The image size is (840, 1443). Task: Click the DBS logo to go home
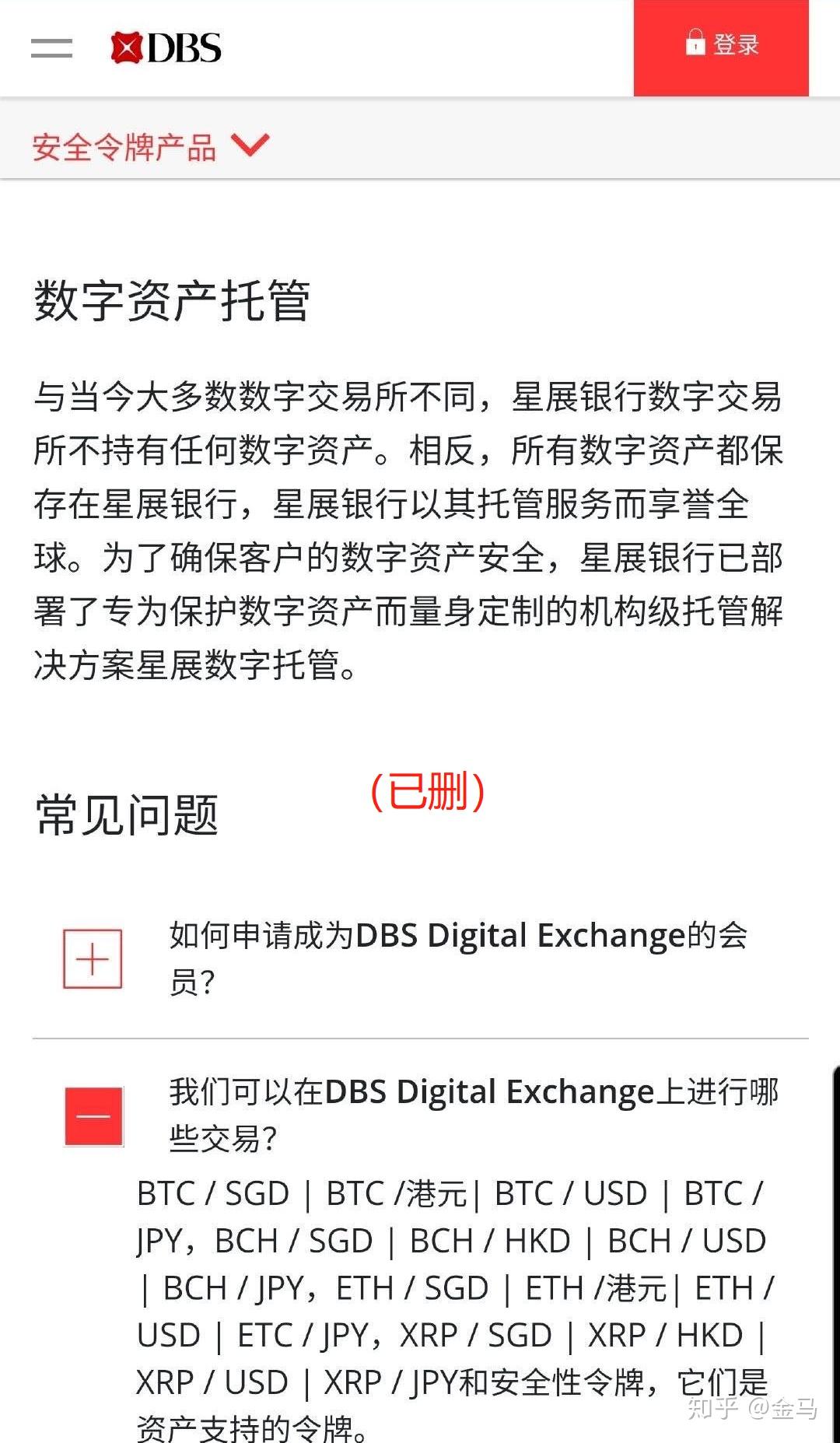[166, 48]
